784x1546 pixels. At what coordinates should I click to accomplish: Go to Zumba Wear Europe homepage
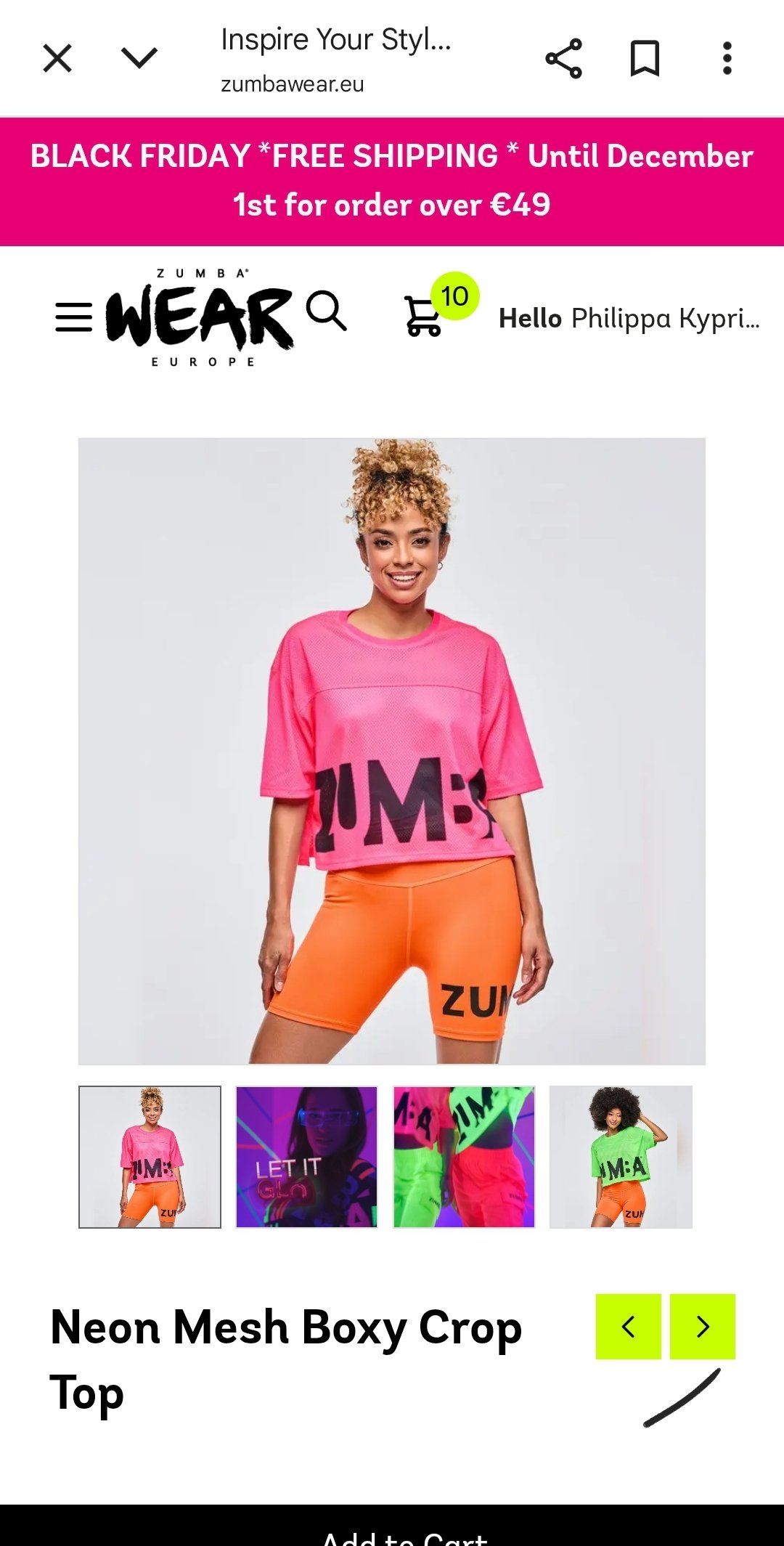click(x=200, y=317)
